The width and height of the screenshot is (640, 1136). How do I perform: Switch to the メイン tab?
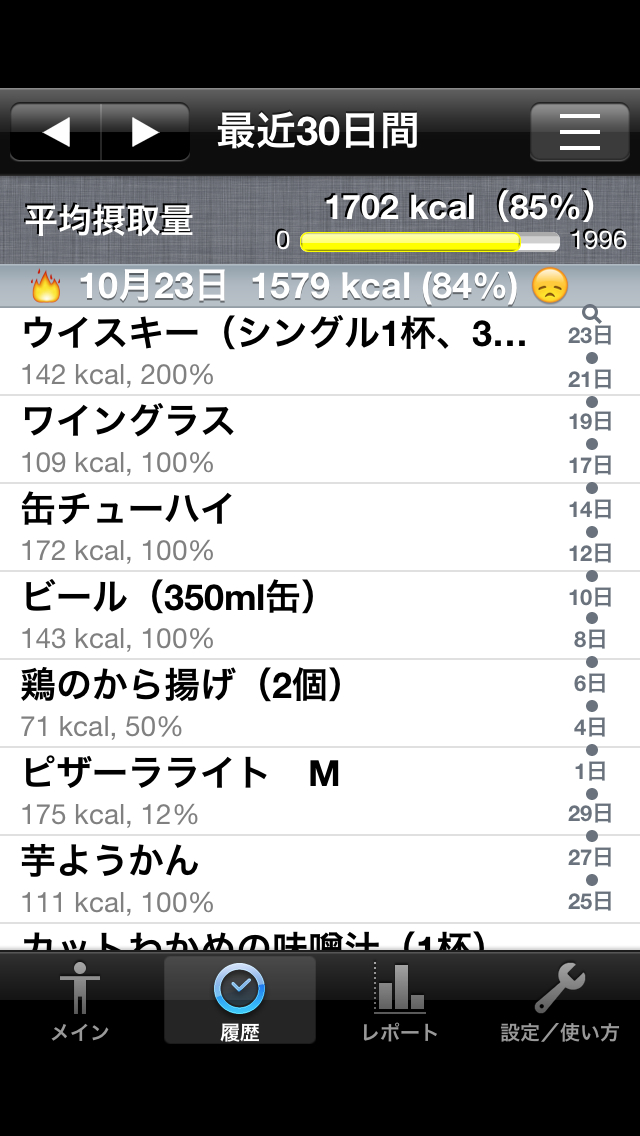[x=80, y=1000]
